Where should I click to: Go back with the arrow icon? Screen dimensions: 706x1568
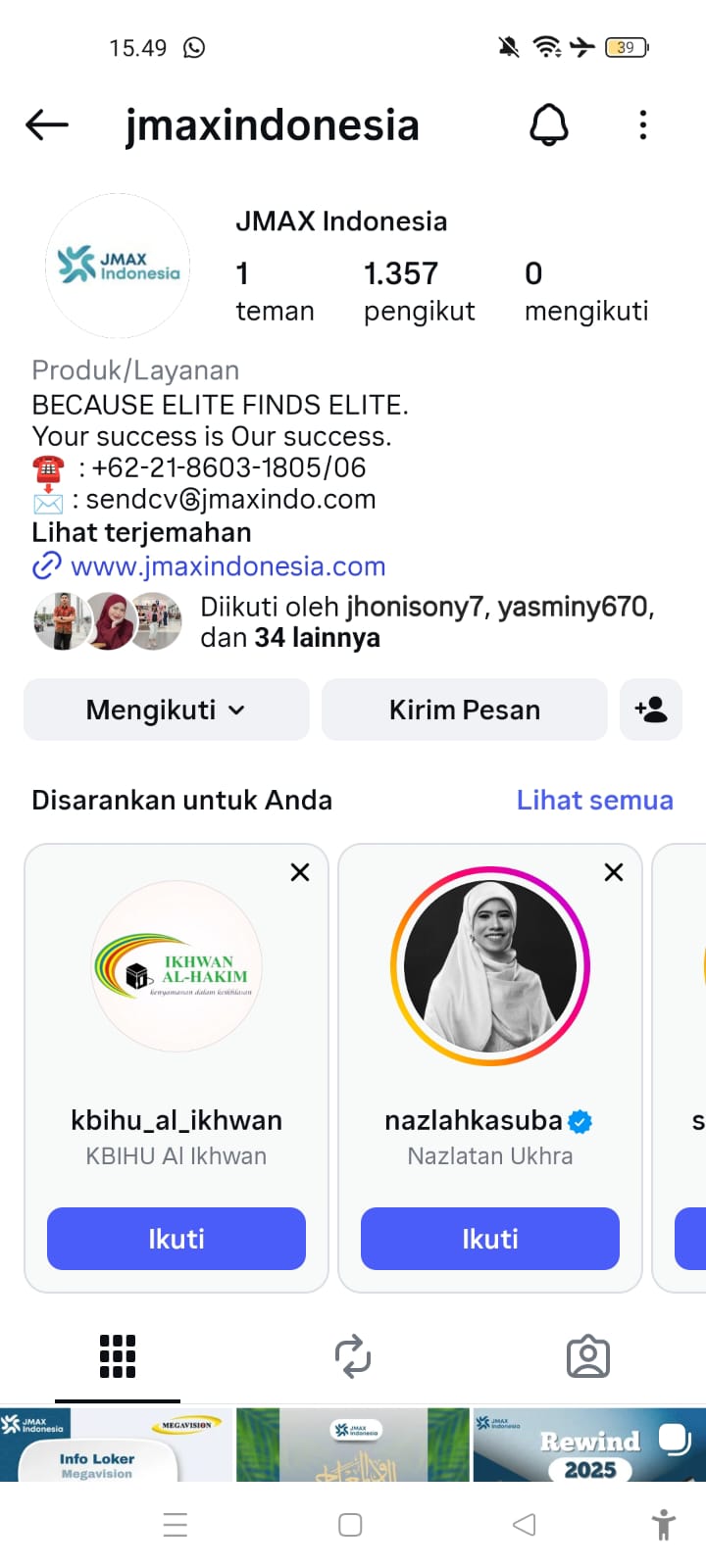47,124
